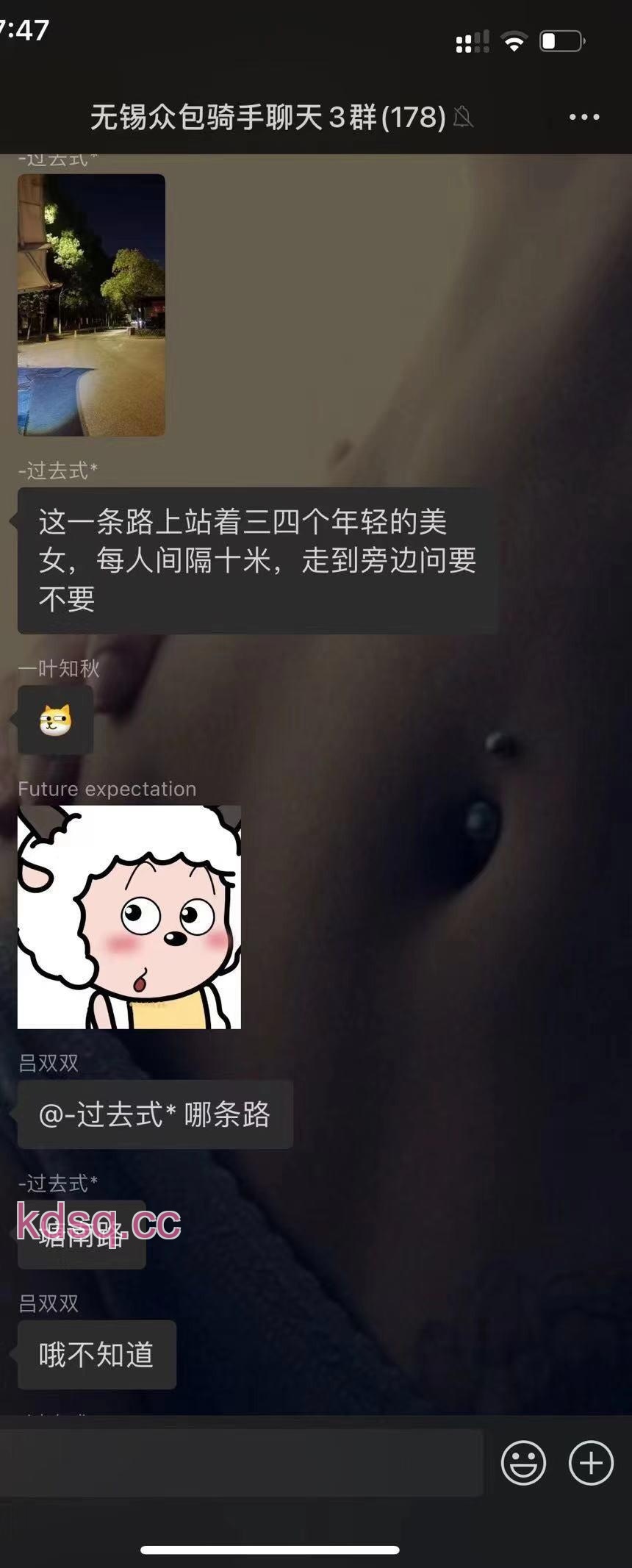
Task: Open the emoji picker
Action: click(523, 1463)
